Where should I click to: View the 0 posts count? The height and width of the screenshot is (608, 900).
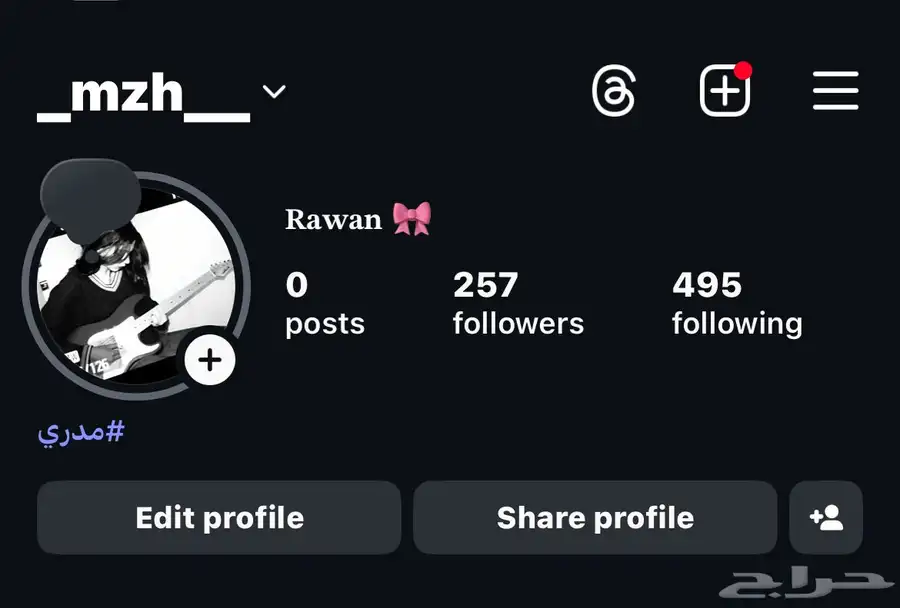324,303
